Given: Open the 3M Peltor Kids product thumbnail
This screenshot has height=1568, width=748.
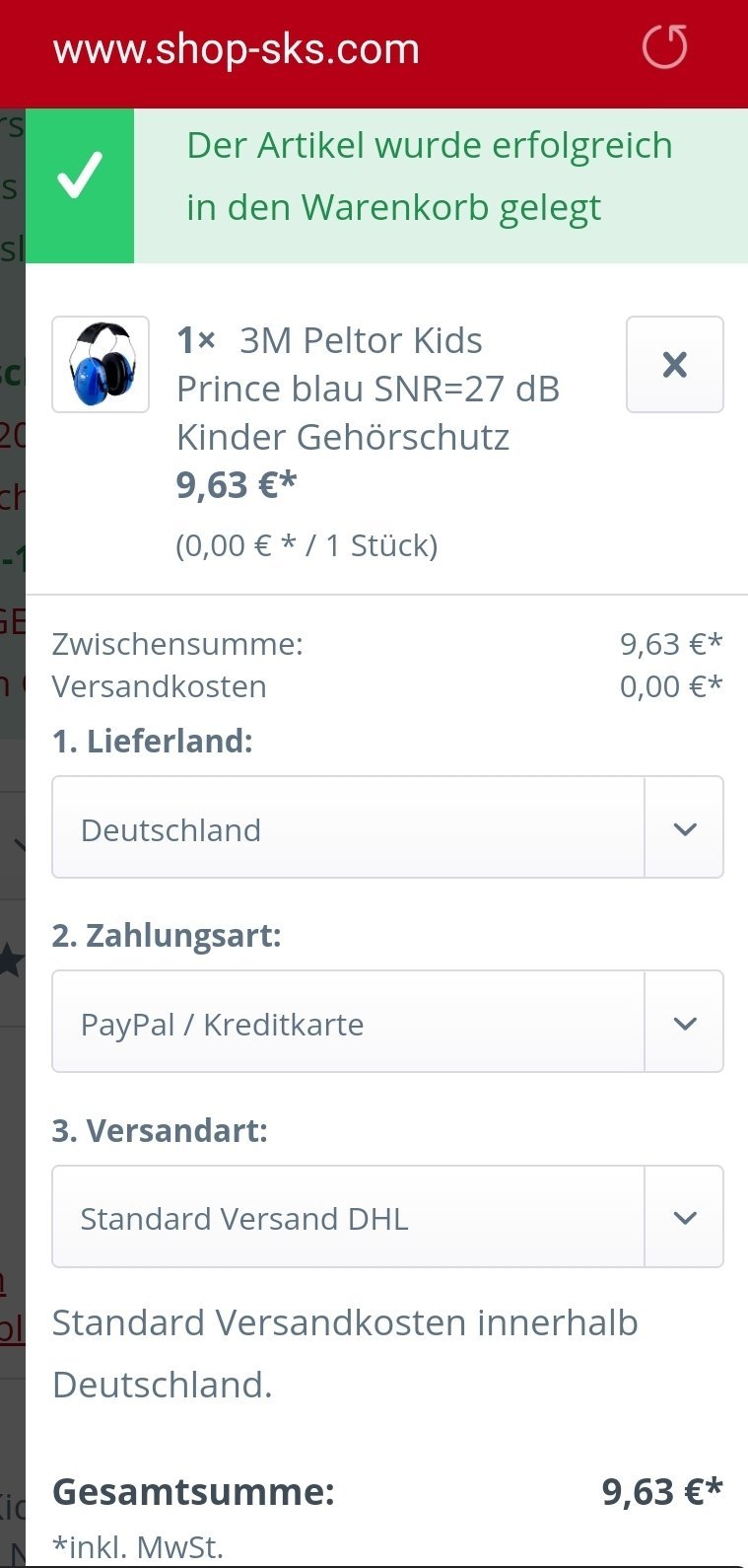Looking at the screenshot, I should (101, 364).
